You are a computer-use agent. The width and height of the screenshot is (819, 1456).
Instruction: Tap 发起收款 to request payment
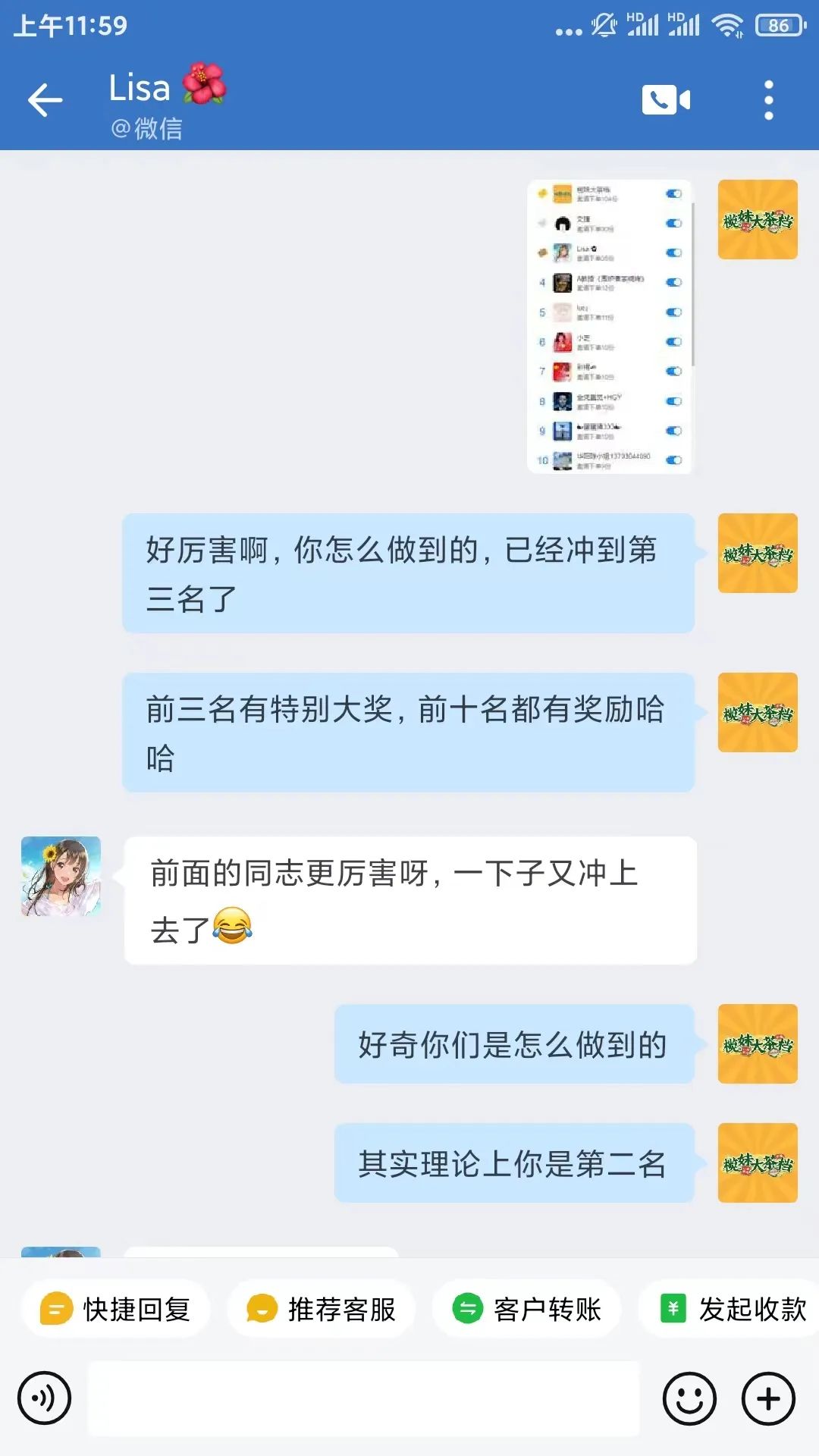click(x=733, y=1309)
